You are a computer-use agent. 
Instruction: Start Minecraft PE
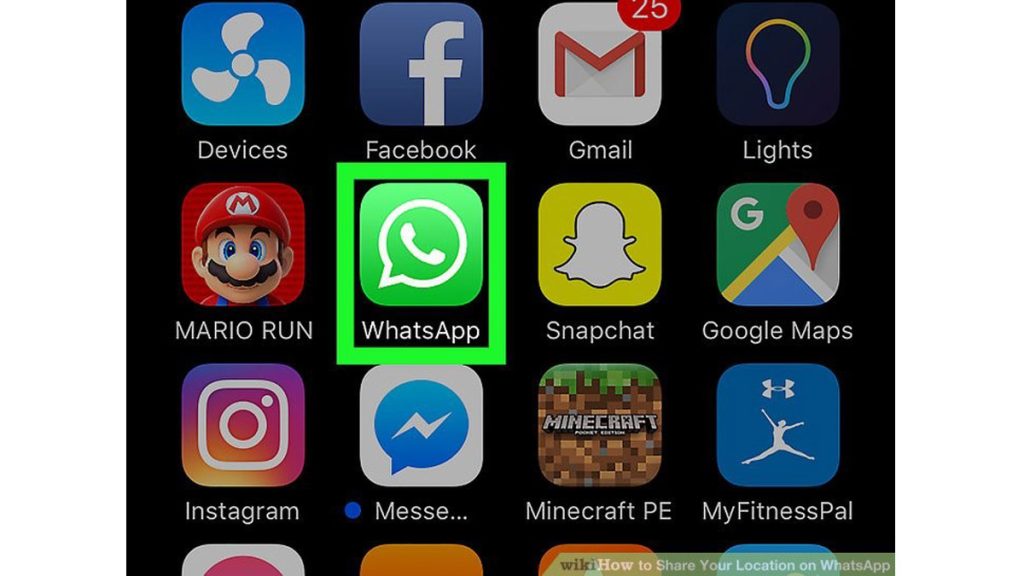pyautogui.click(x=599, y=424)
